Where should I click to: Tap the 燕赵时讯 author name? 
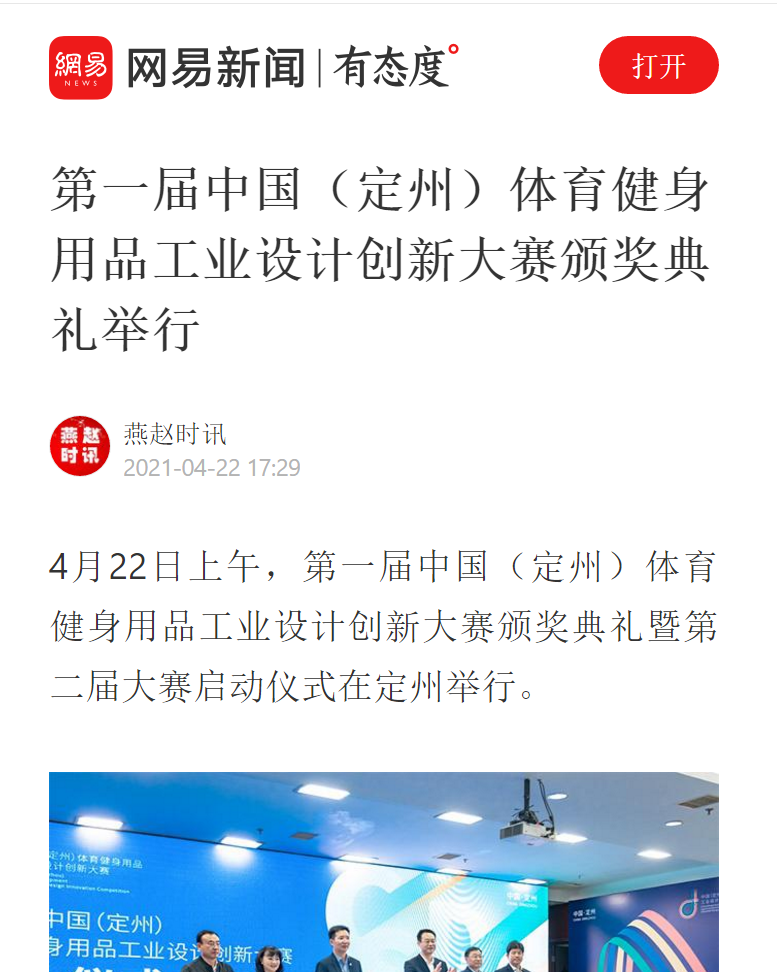pos(175,434)
